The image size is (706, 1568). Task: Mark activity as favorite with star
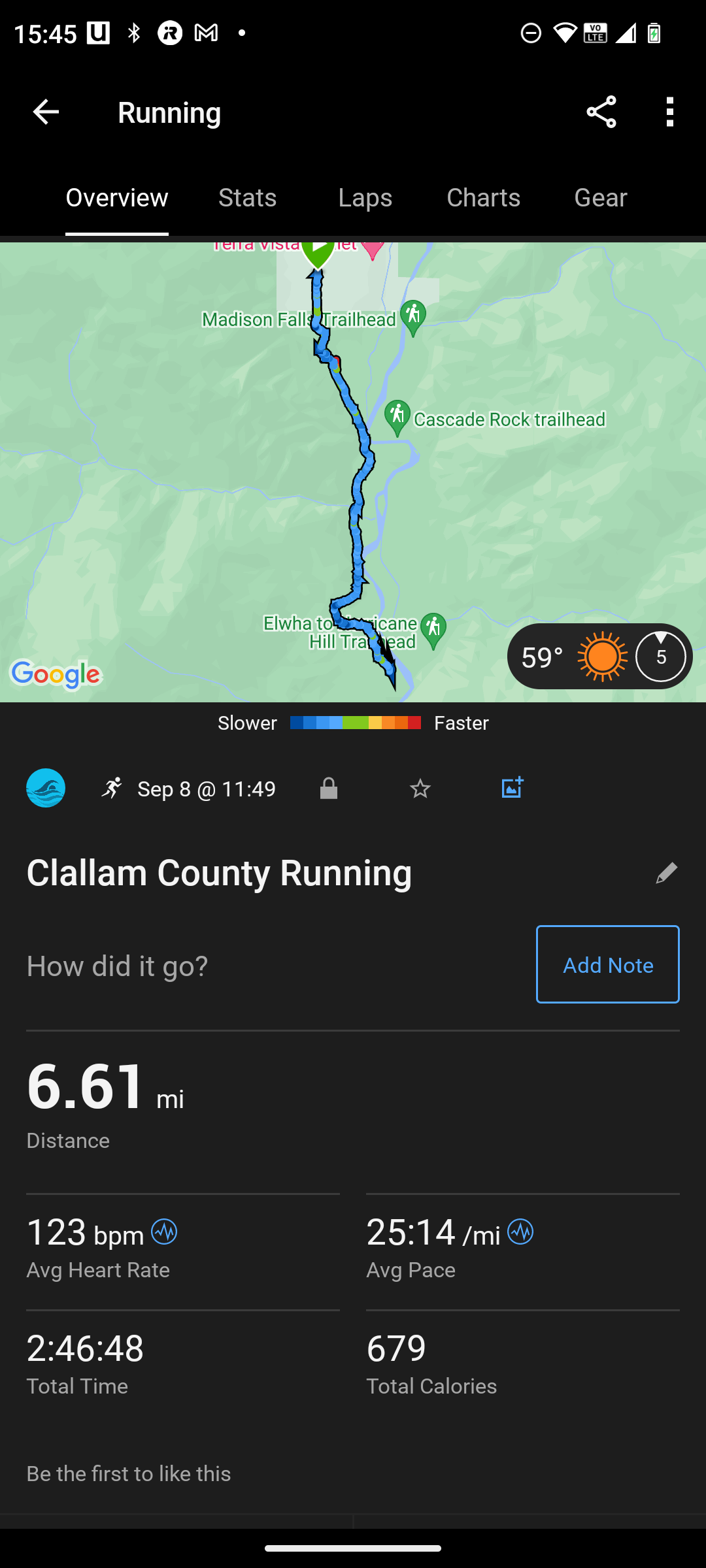(x=420, y=789)
